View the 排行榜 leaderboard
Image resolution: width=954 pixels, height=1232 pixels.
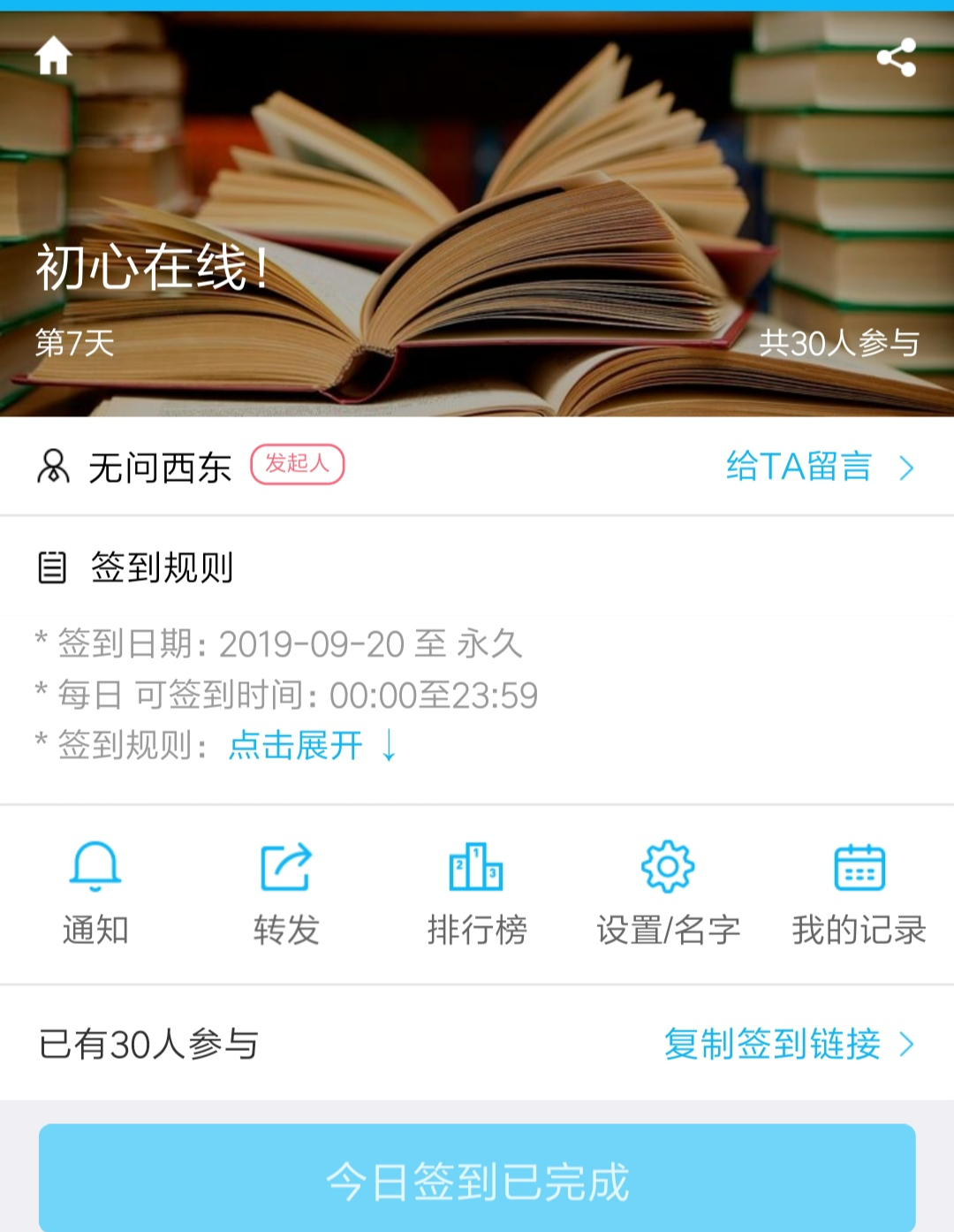[477, 893]
